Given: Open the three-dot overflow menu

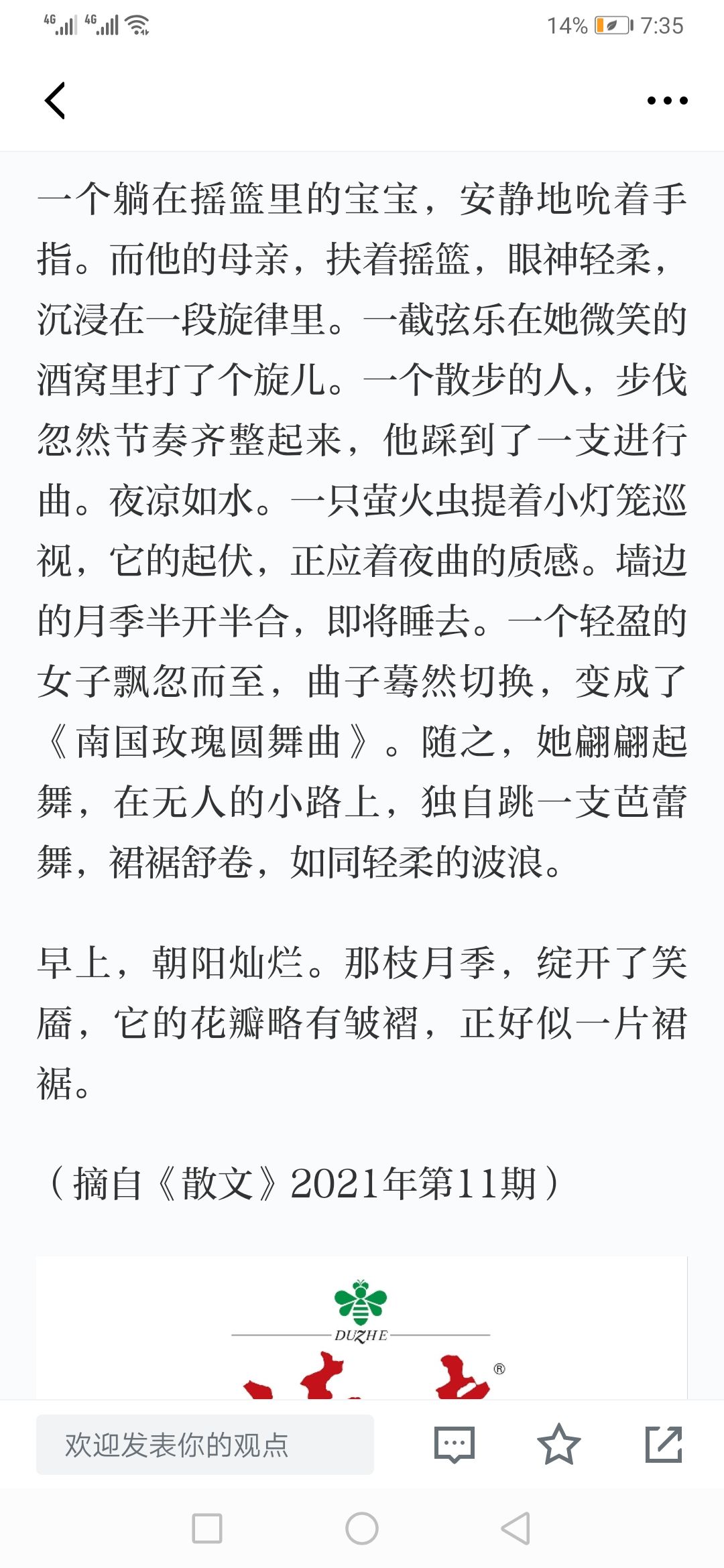Looking at the screenshot, I should [667, 101].
